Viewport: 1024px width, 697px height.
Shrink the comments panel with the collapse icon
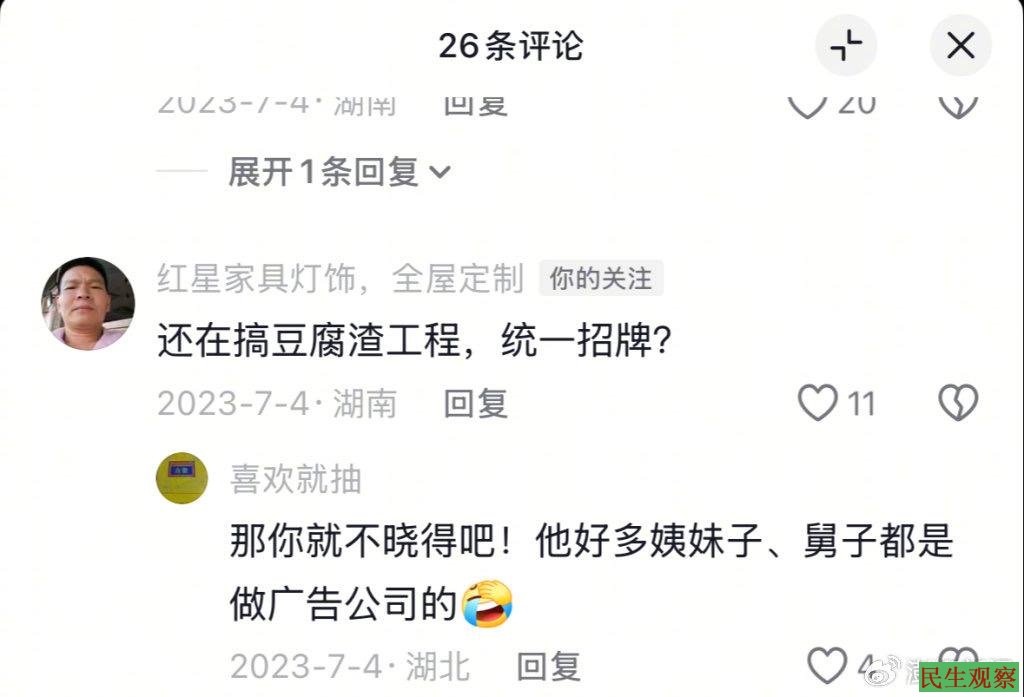click(846, 46)
